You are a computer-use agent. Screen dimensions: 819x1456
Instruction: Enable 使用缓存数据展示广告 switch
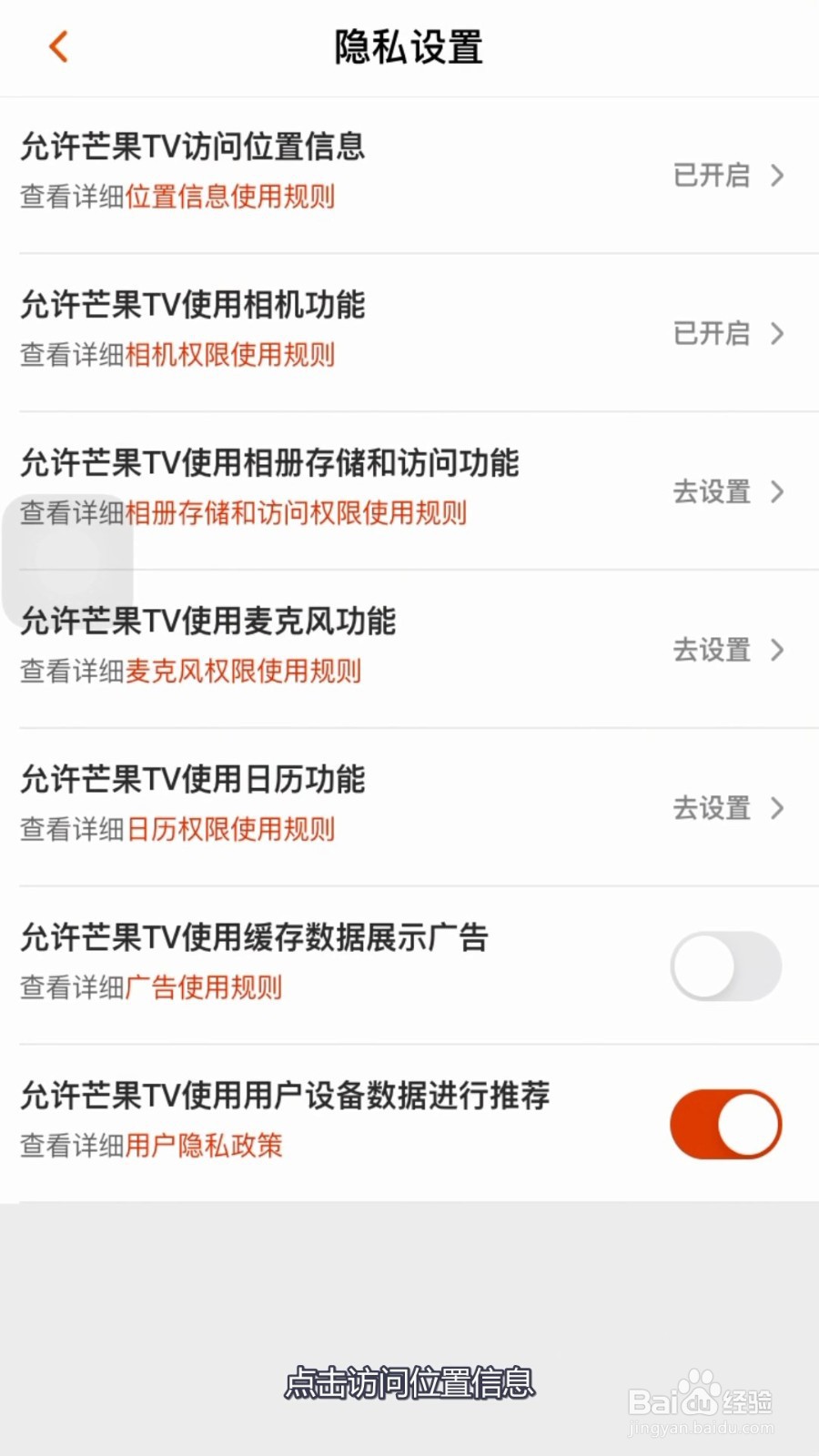click(x=726, y=966)
